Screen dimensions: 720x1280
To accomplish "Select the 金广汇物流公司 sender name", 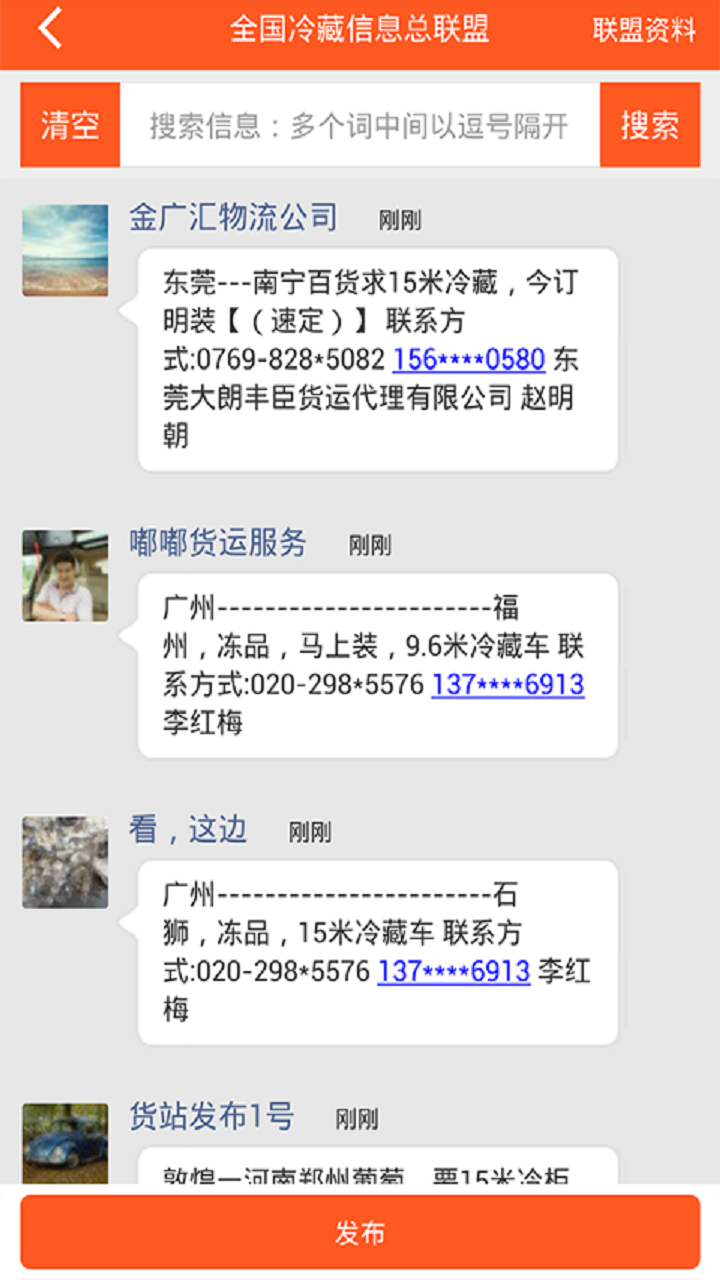I will 233,218.
